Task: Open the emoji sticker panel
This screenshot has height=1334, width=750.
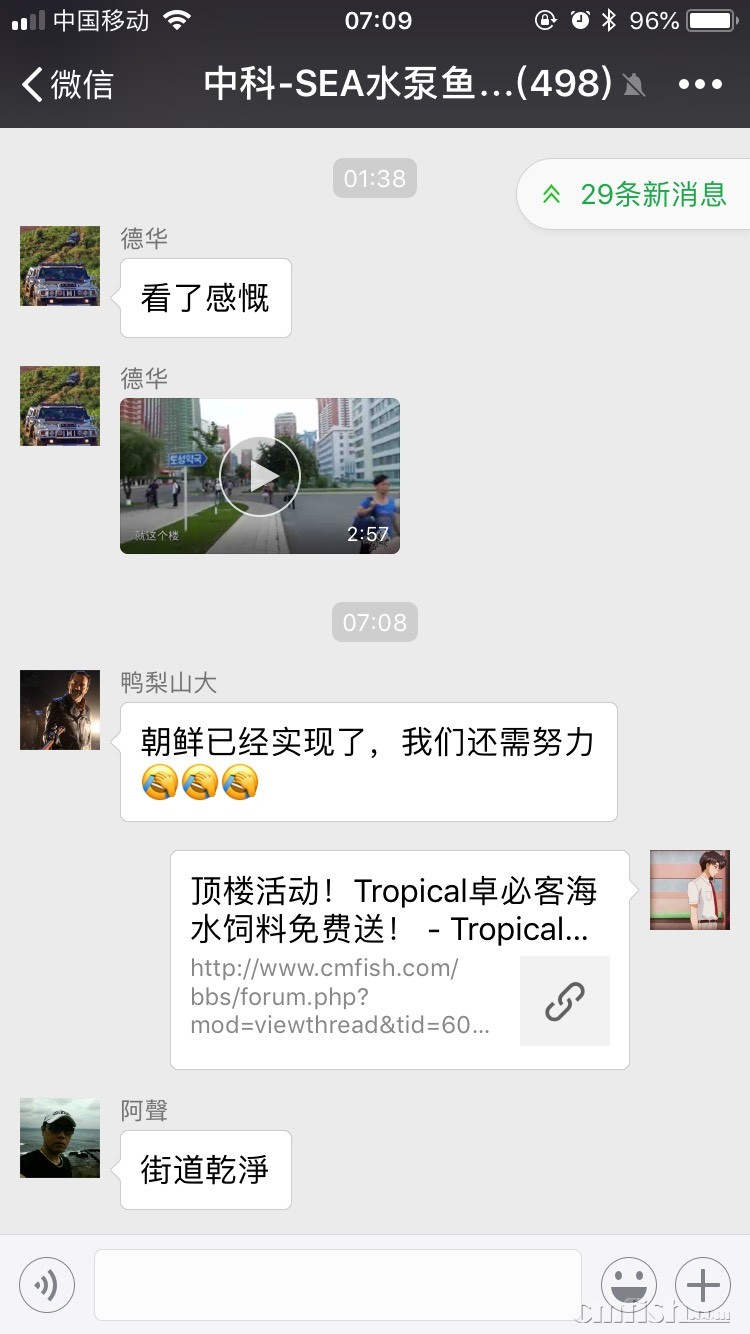Action: [629, 1284]
